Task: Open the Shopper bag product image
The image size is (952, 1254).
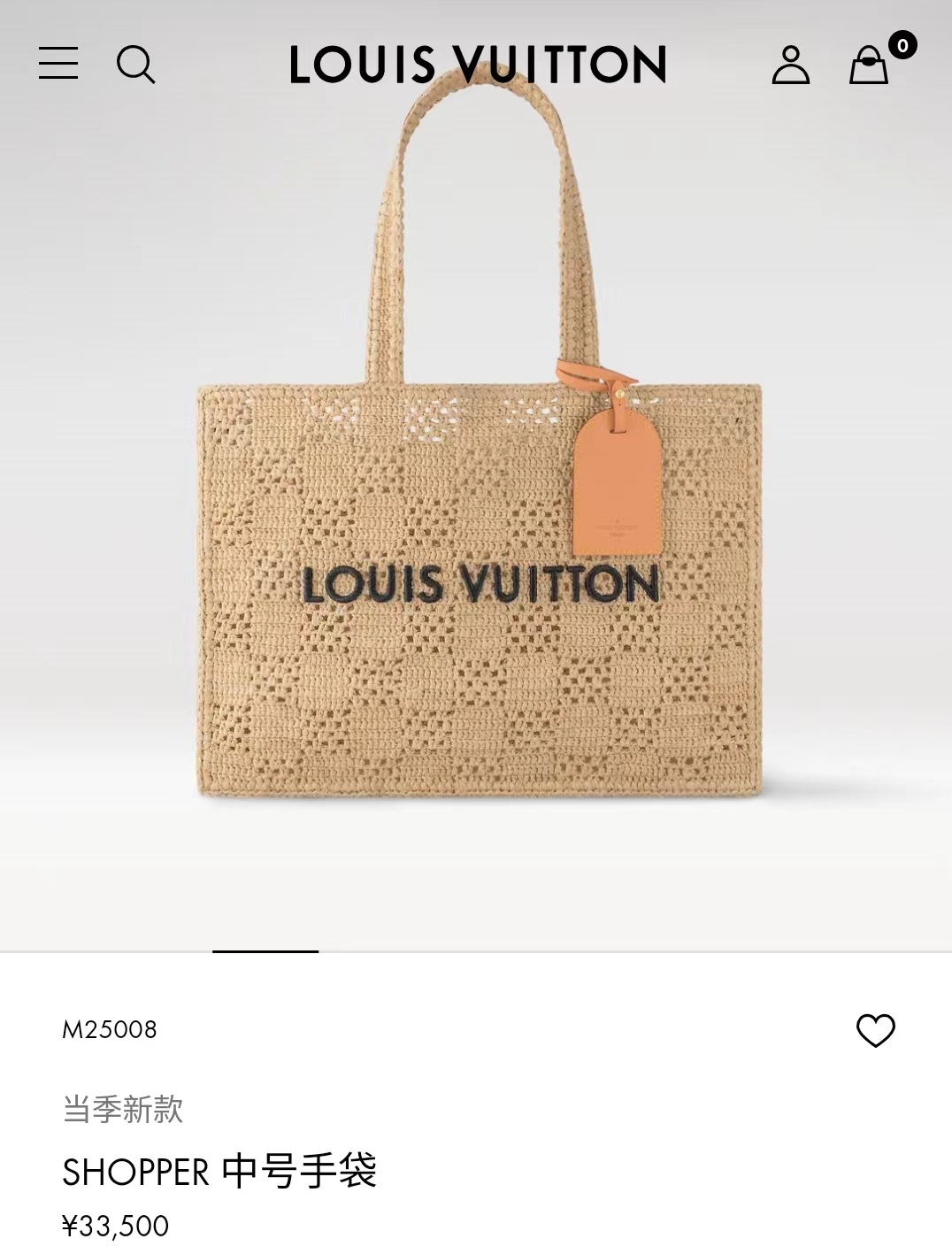Action: pyautogui.click(x=478, y=531)
